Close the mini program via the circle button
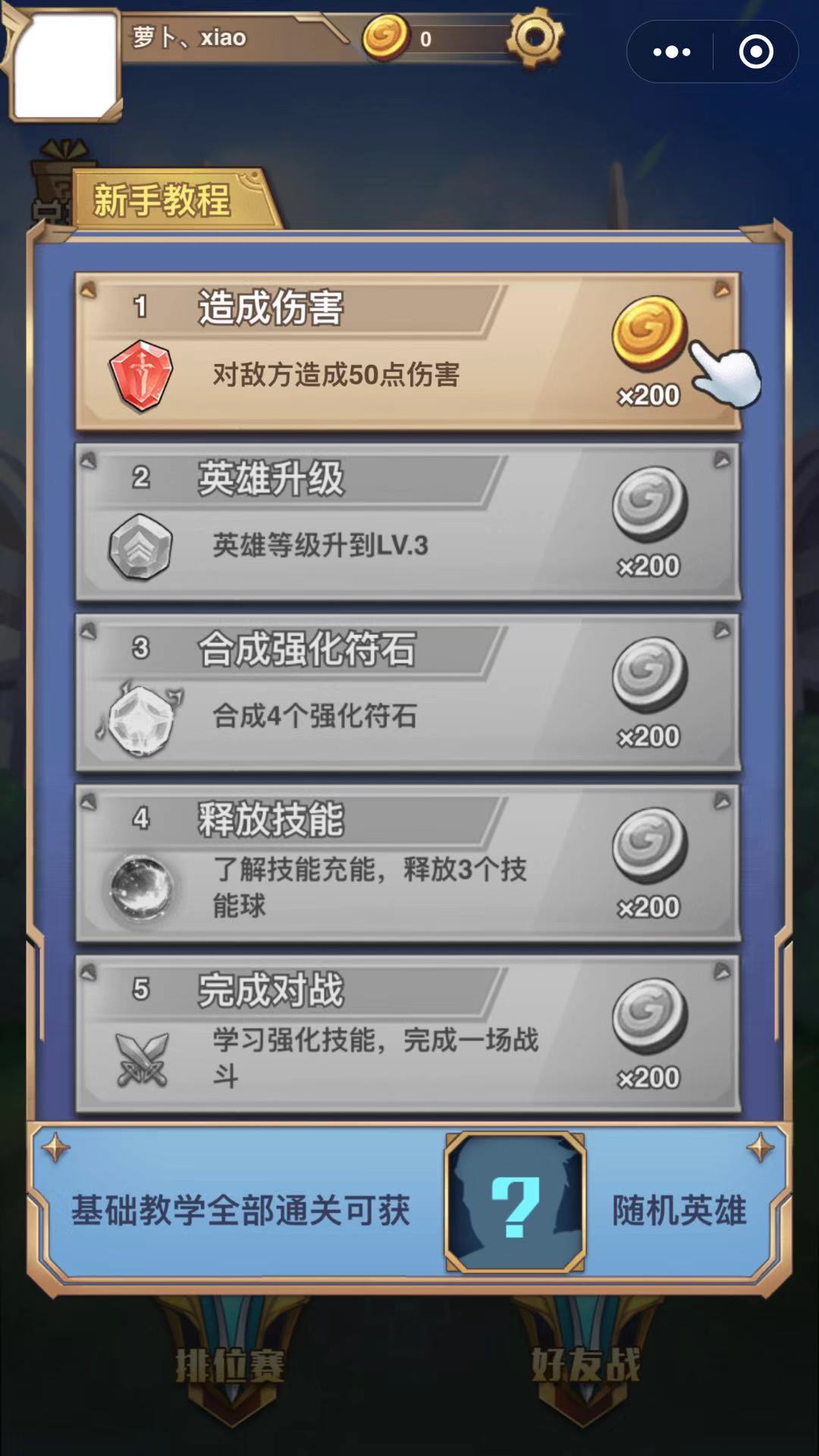This screenshot has width=819, height=1456. pos(755,52)
